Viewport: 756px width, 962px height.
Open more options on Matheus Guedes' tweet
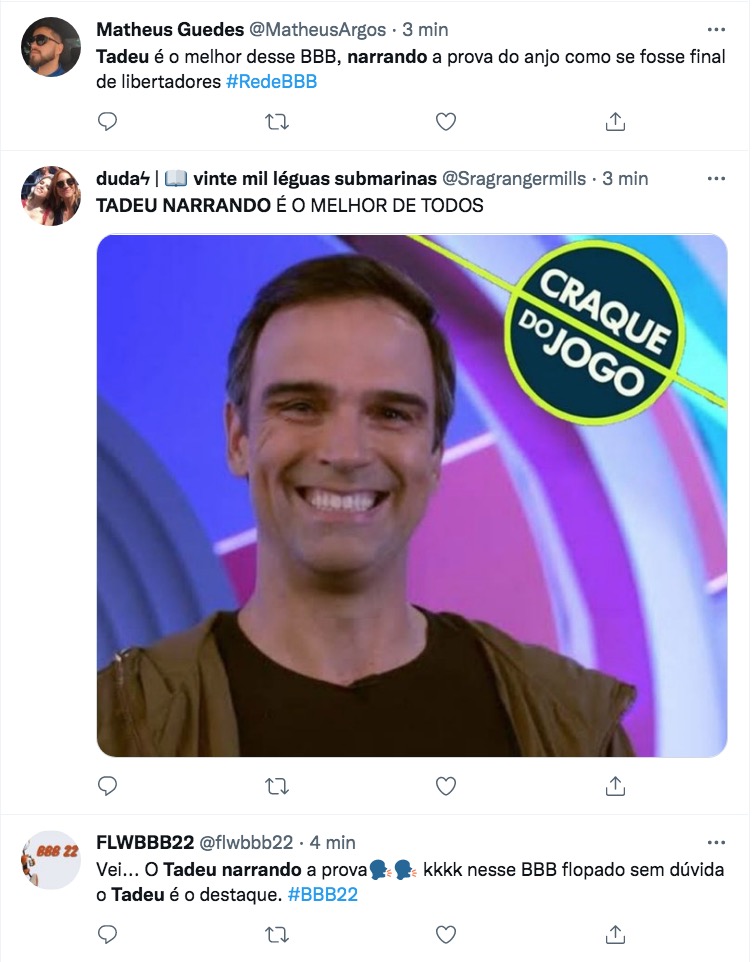[716, 30]
